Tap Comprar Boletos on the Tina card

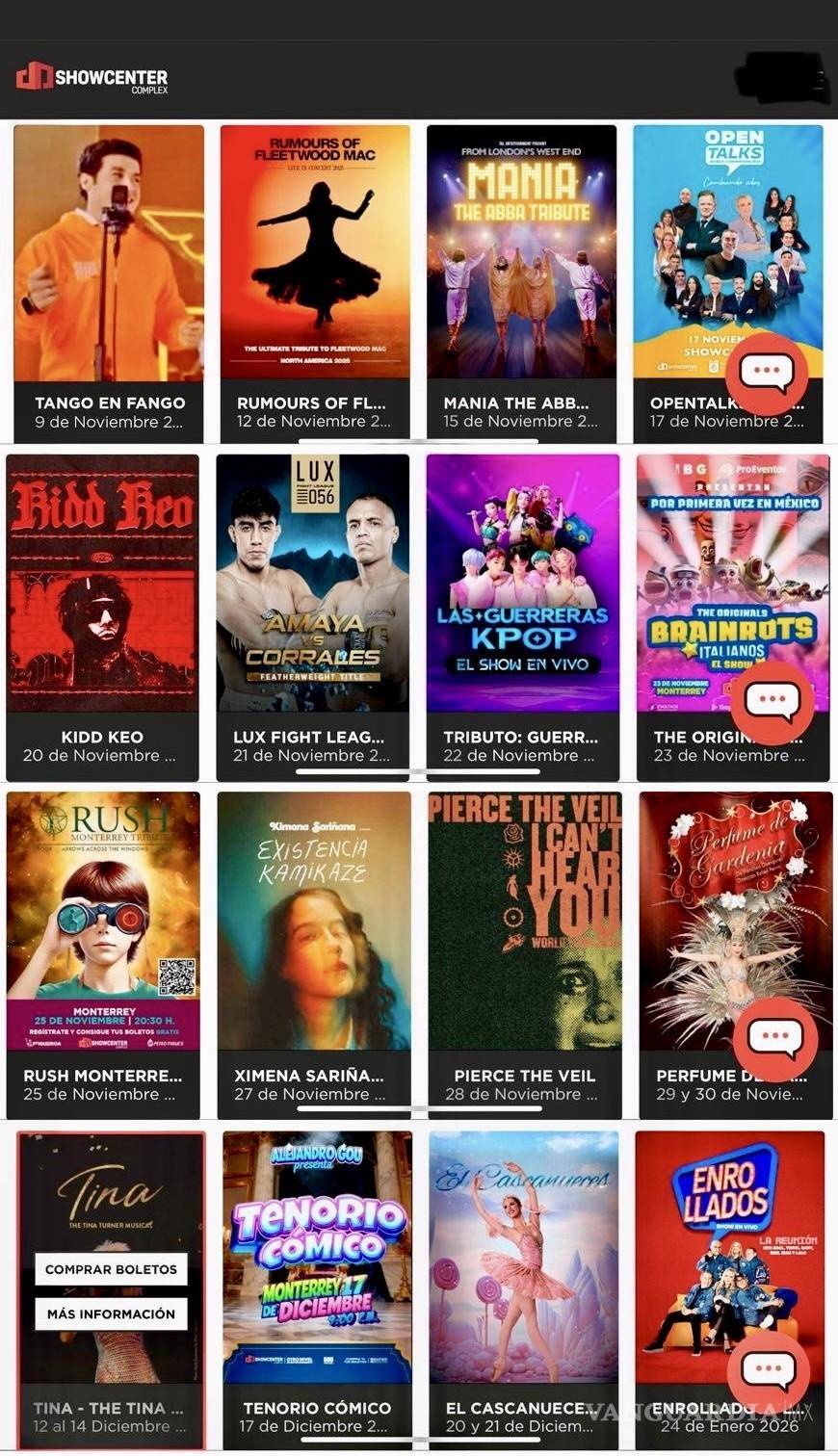point(112,1269)
